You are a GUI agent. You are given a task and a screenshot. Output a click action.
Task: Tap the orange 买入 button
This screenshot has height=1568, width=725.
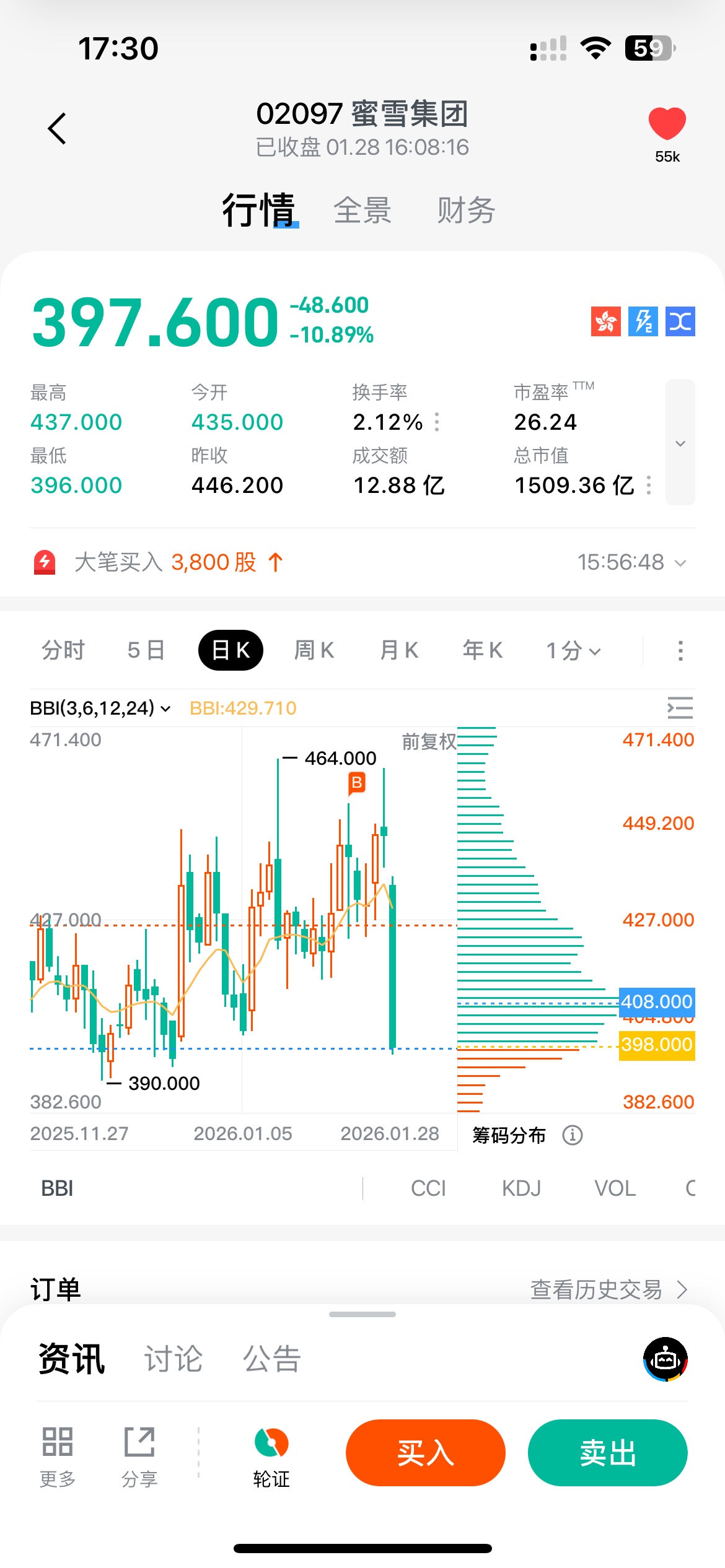pos(426,1453)
